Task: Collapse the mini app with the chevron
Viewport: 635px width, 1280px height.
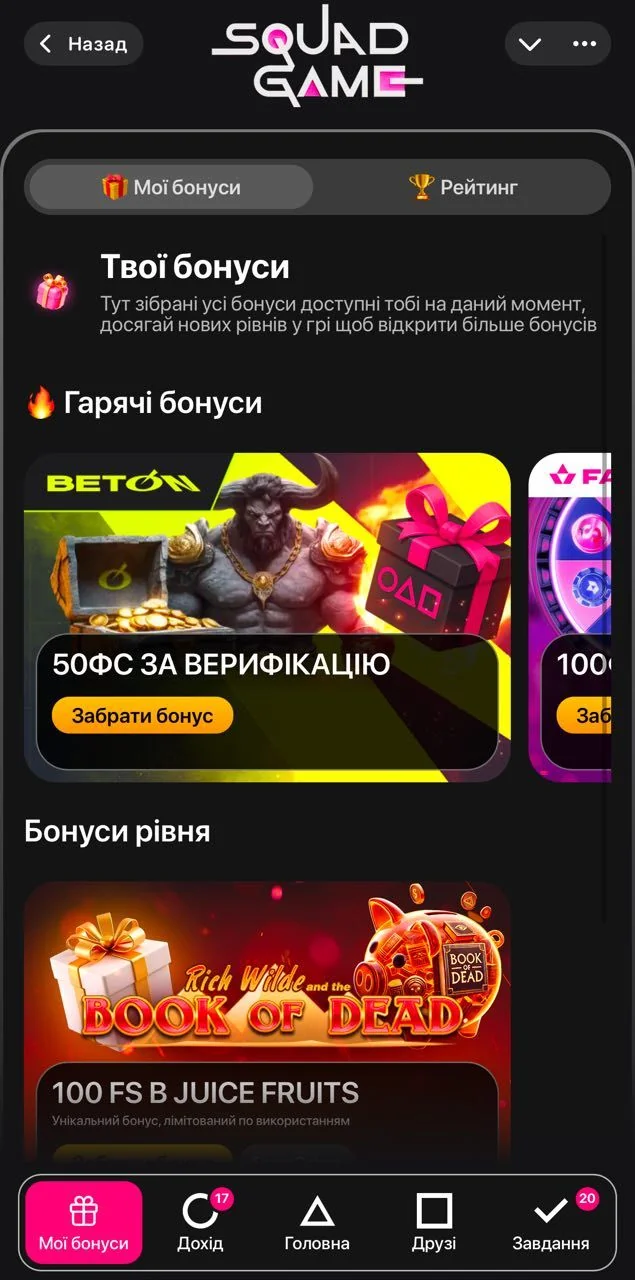Action: 530,44
